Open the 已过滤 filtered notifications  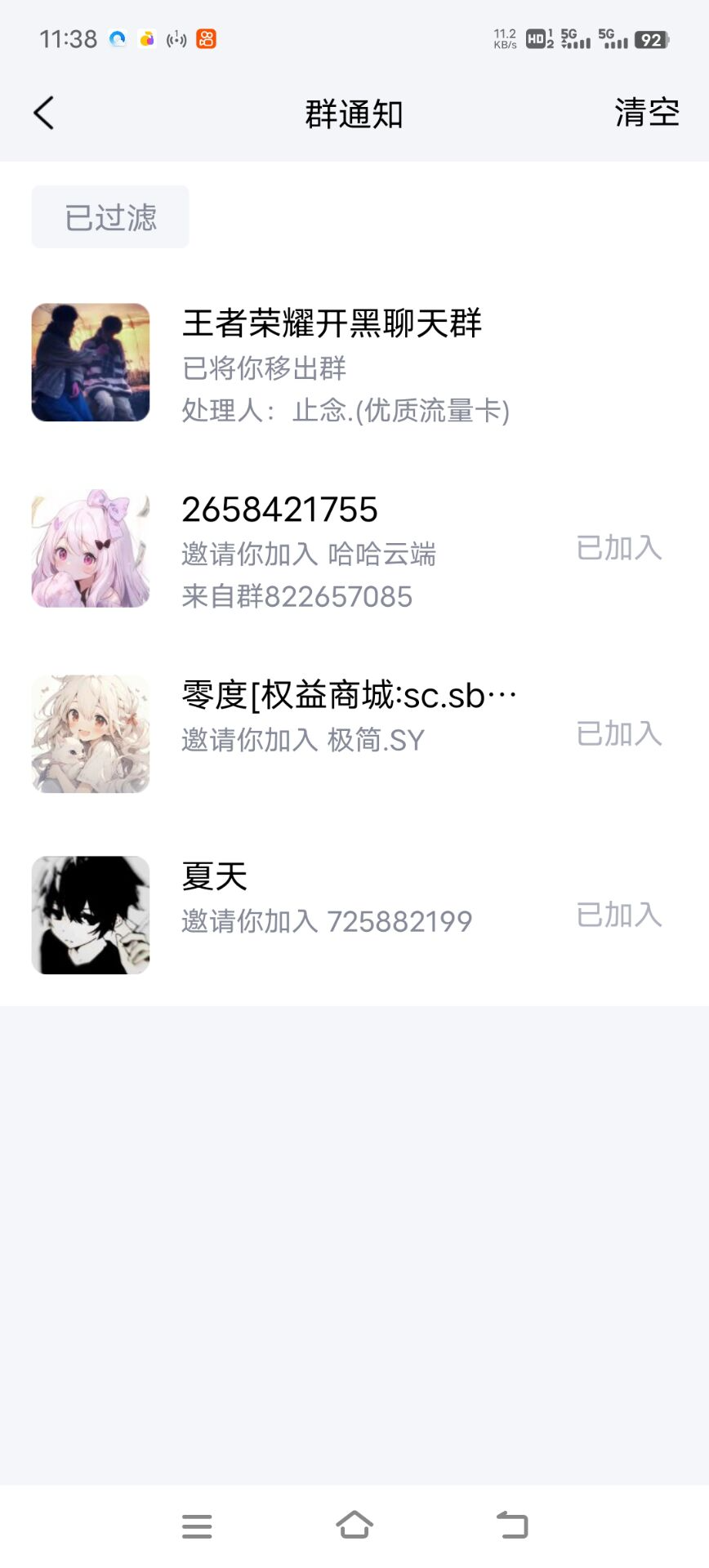point(110,217)
